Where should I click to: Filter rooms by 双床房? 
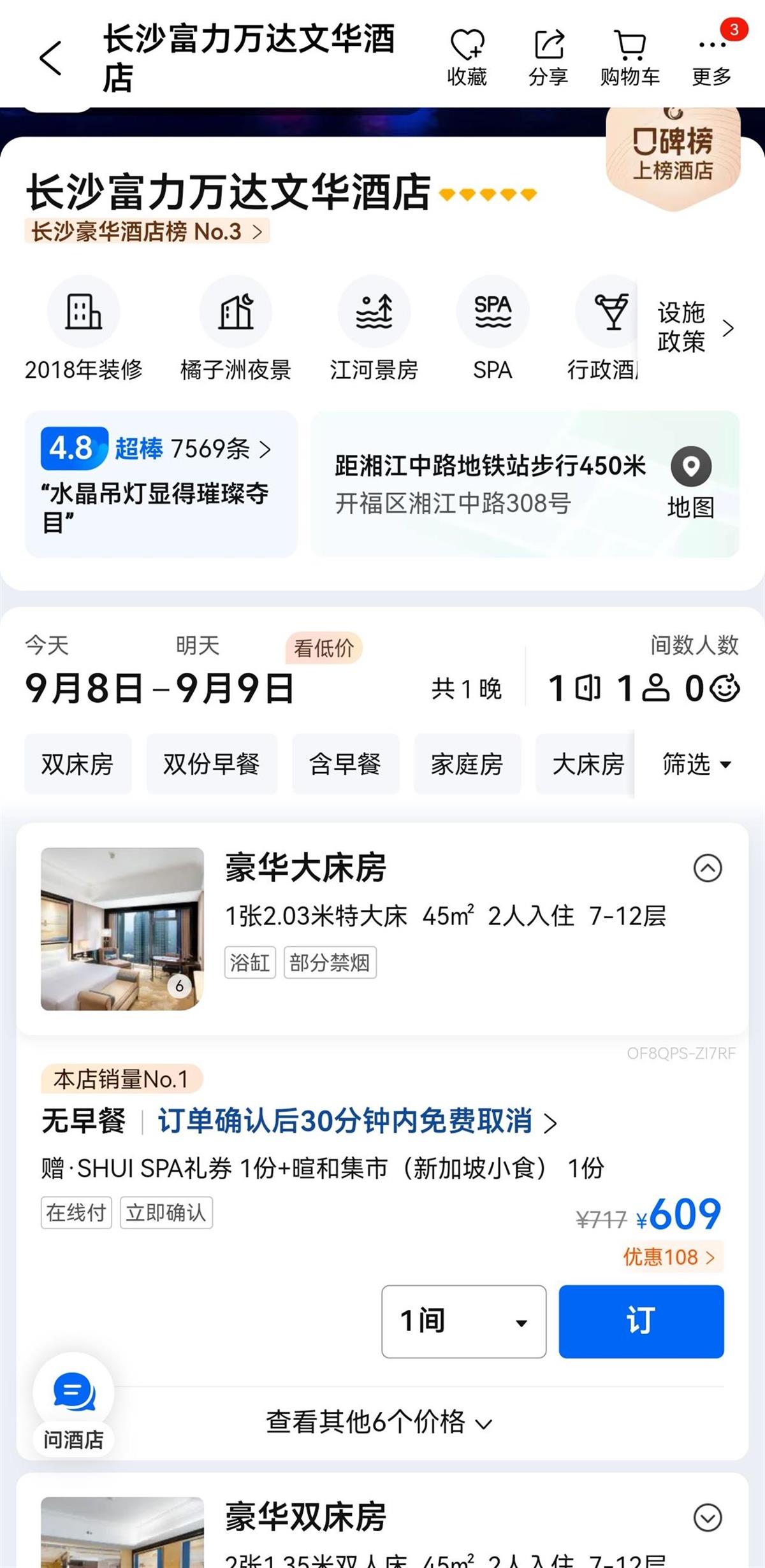[77, 764]
